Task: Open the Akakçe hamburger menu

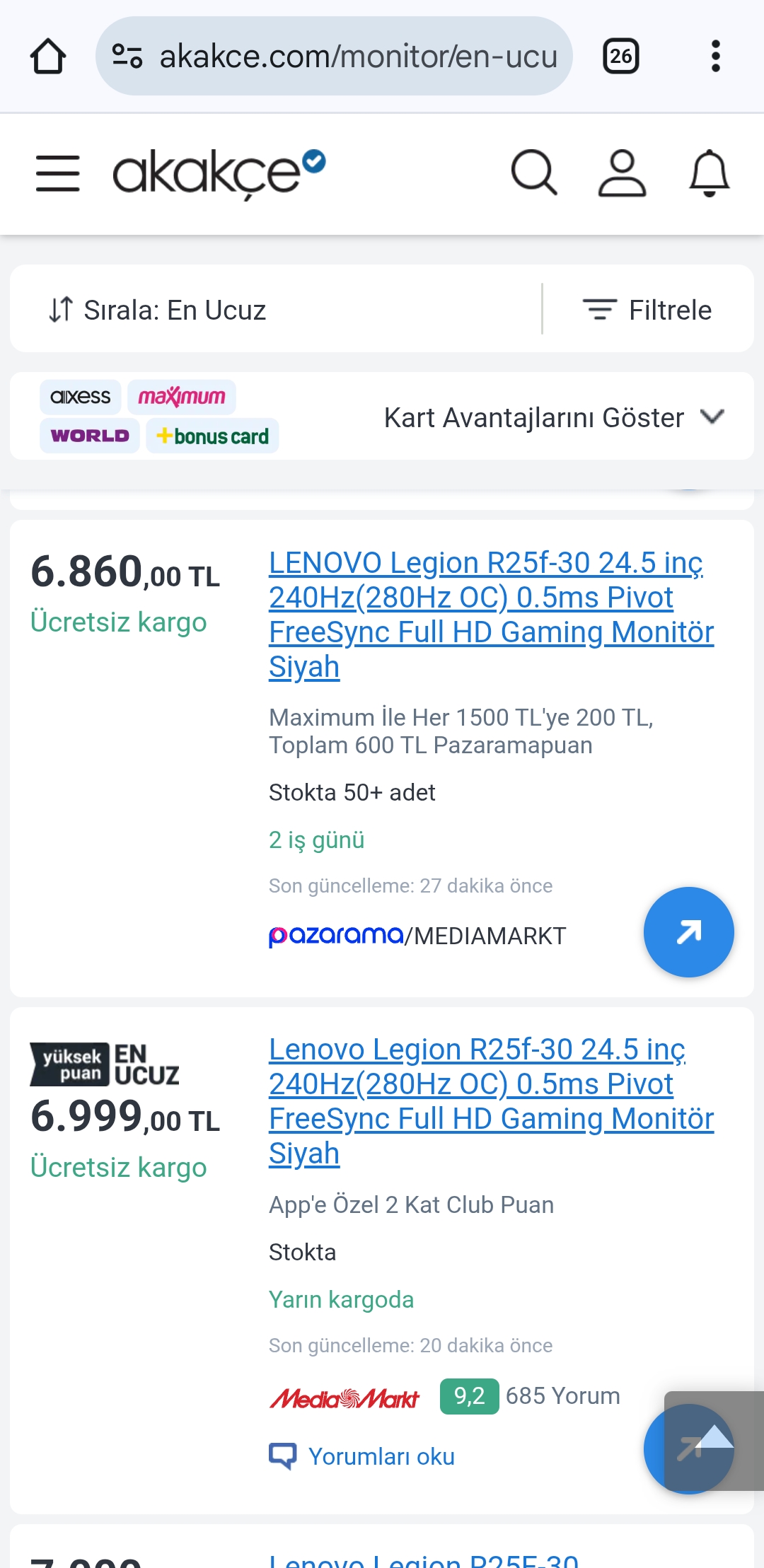Action: tap(57, 174)
